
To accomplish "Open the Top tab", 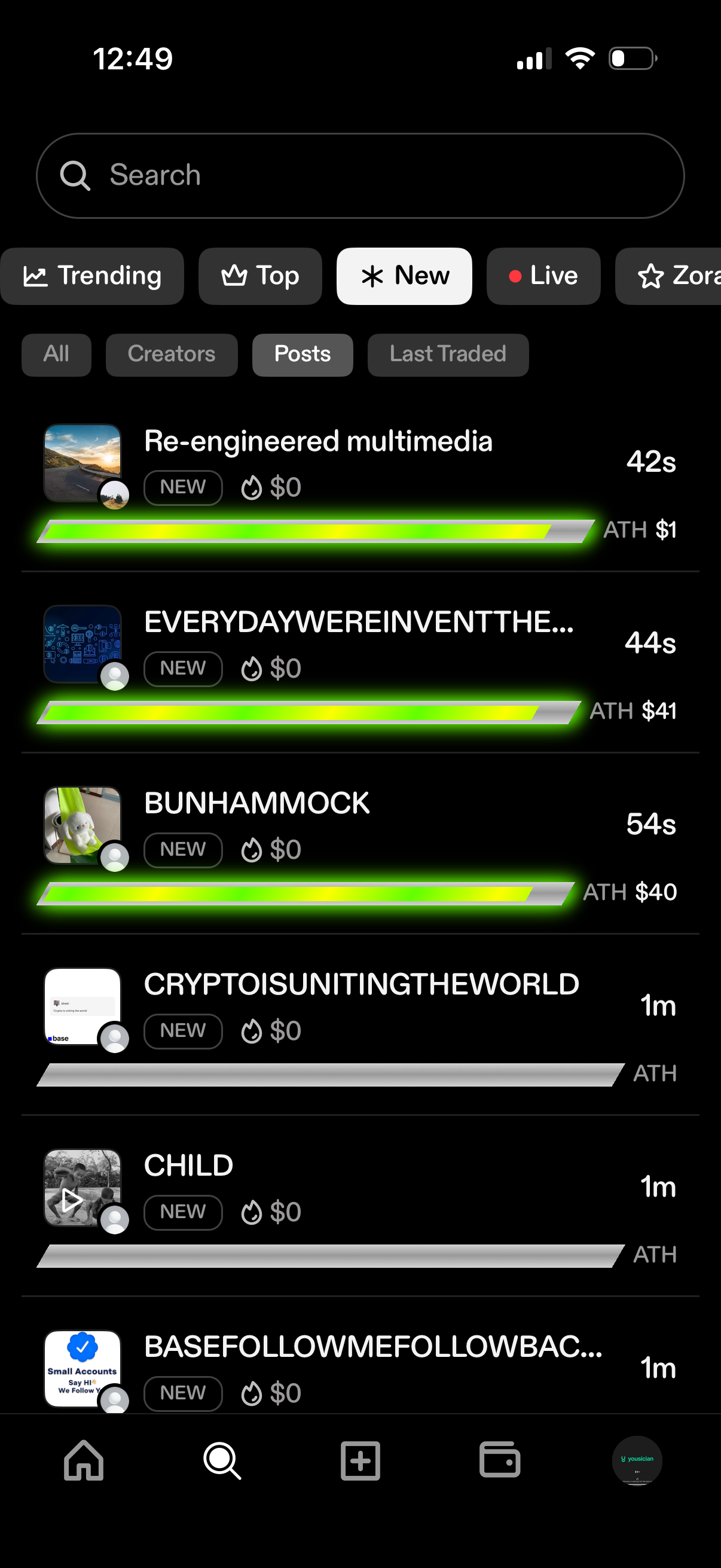I will [x=260, y=276].
